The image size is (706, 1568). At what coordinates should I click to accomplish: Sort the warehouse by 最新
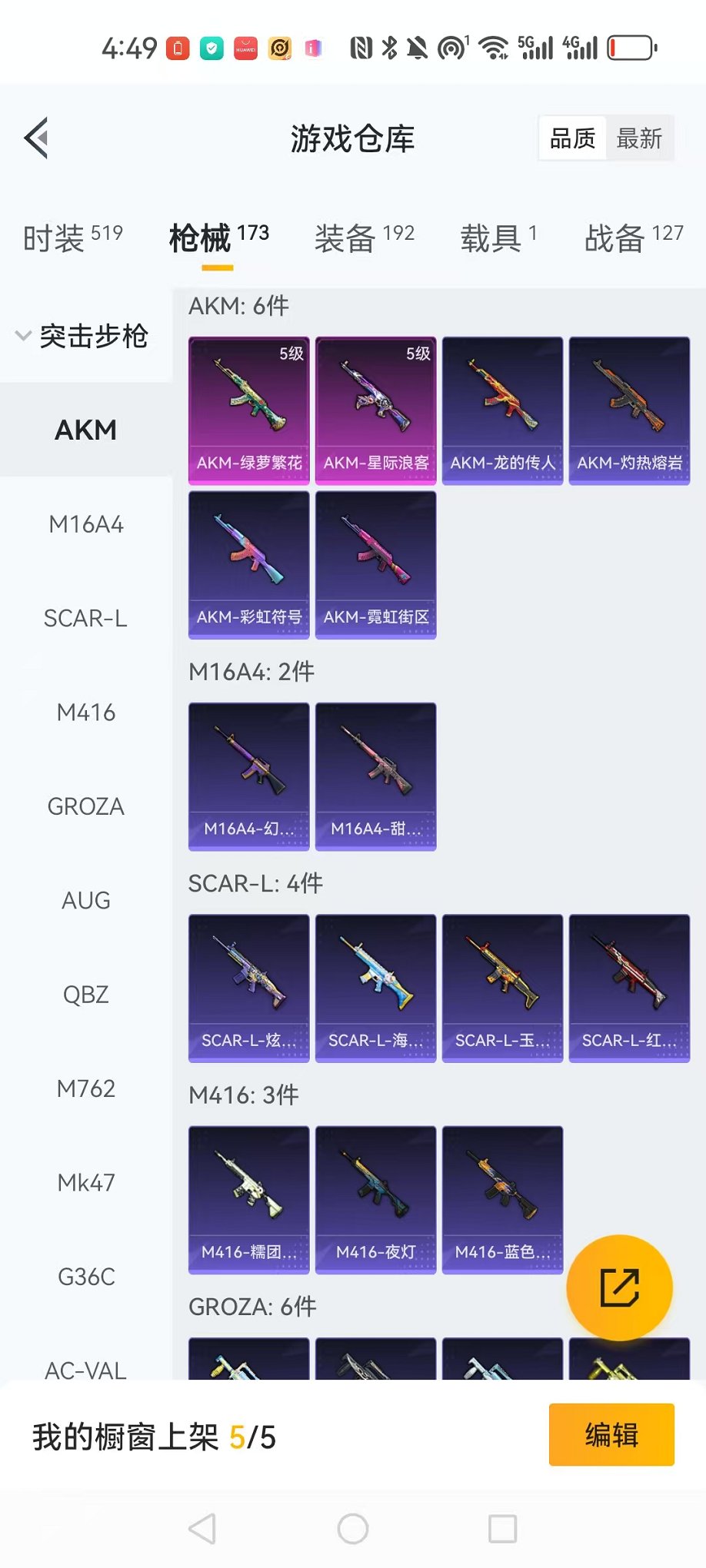click(639, 139)
